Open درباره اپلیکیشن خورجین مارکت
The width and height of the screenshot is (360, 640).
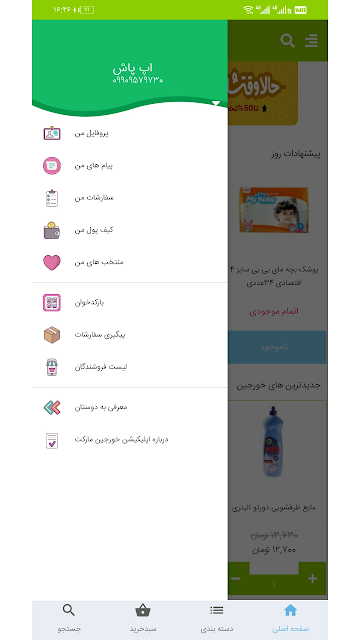pos(130,440)
